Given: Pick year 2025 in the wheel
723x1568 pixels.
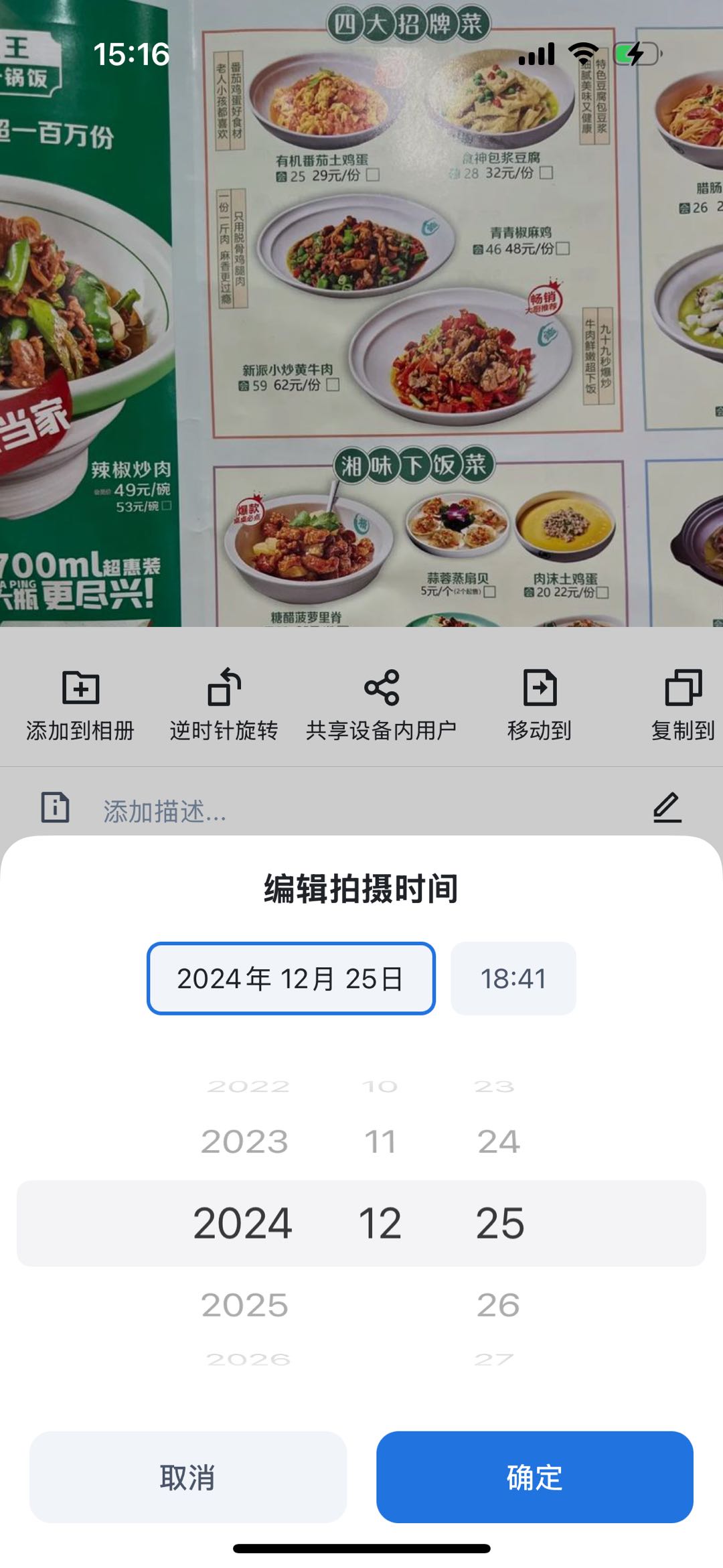Looking at the screenshot, I should [244, 1305].
